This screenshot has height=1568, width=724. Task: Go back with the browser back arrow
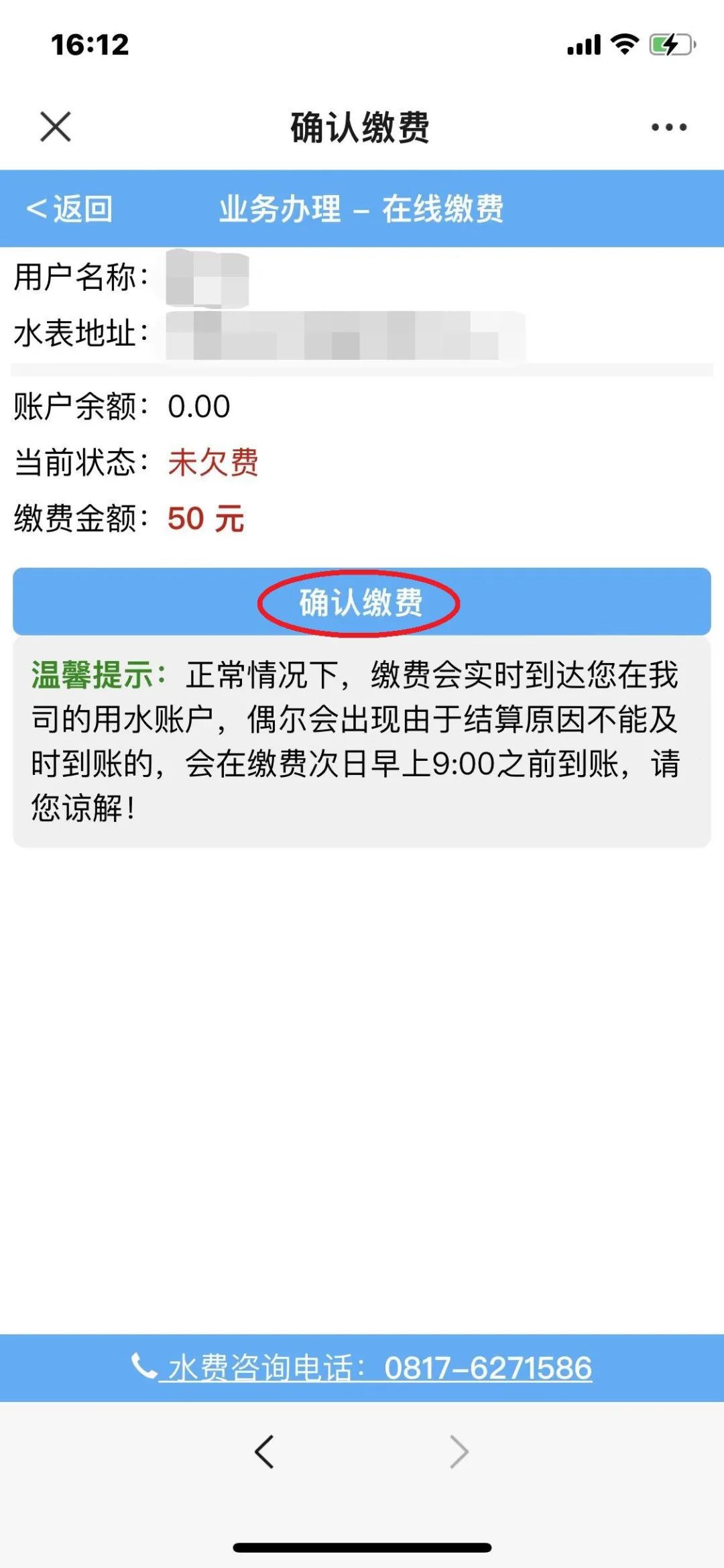pos(265,1452)
